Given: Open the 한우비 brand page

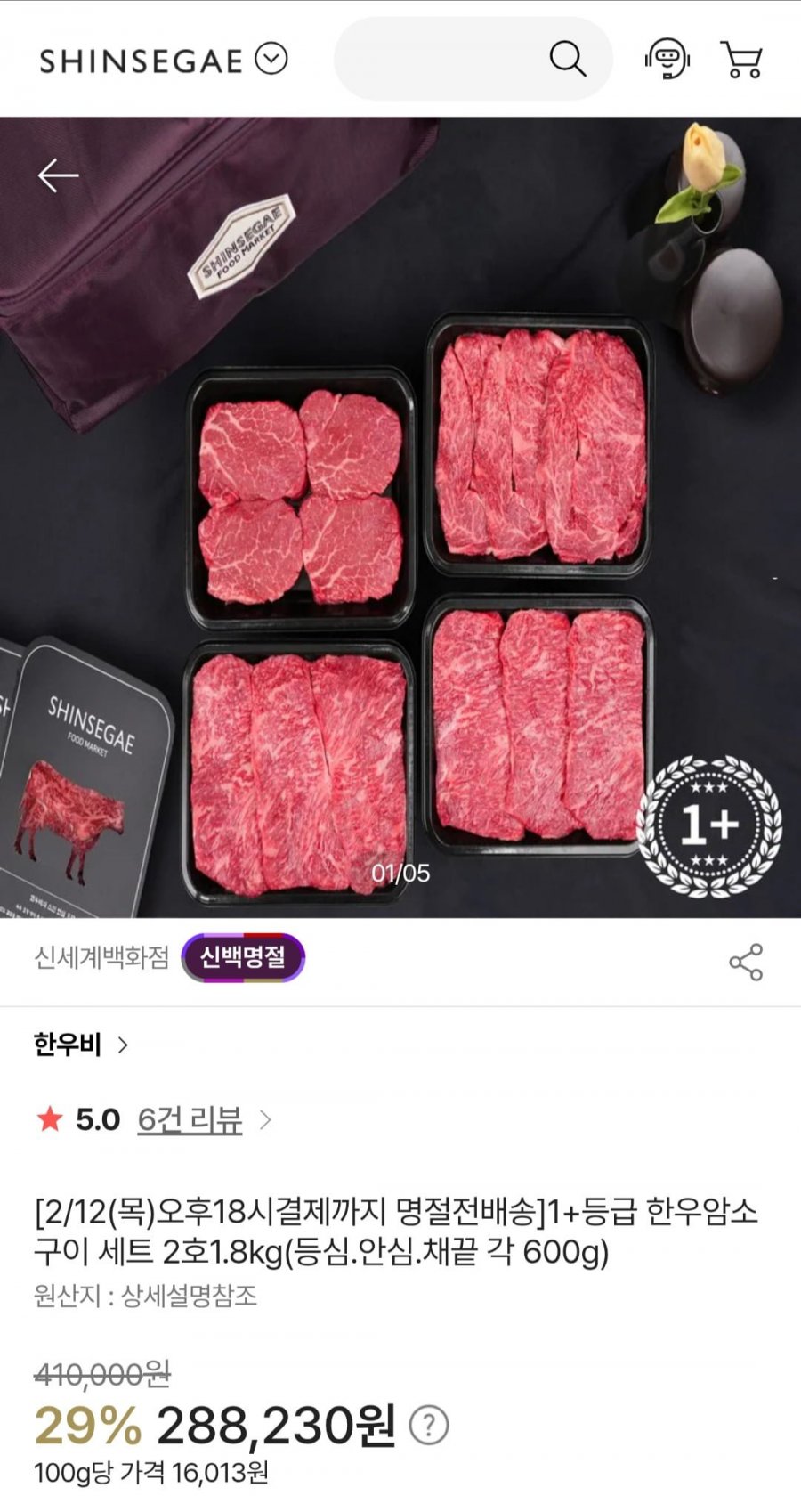Looking at the screenshot, I should click(x=80, y=1044).
